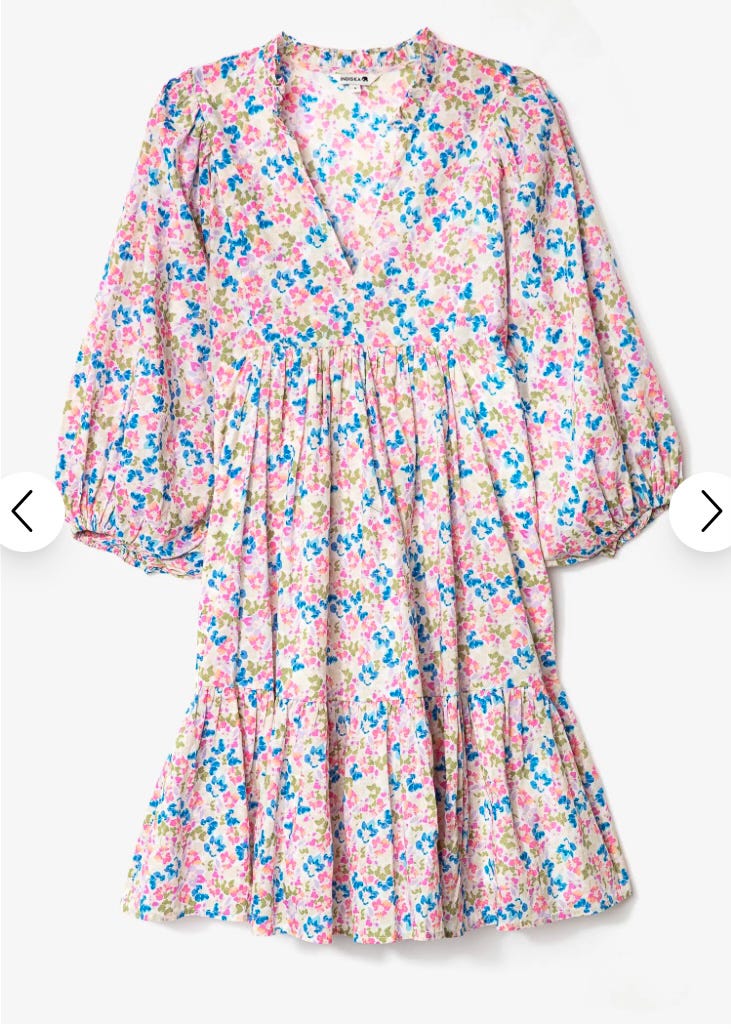
Task: Go to the previous product image
Action: tap(24, 511)
